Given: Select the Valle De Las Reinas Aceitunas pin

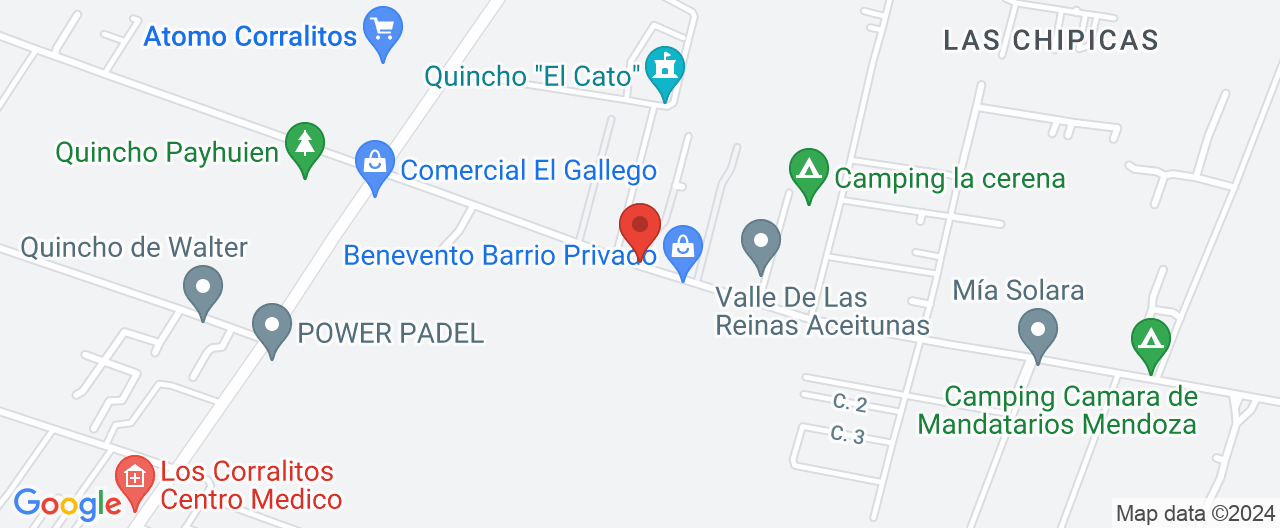Looking at the screenshot, I should click(x=761, y=242).
